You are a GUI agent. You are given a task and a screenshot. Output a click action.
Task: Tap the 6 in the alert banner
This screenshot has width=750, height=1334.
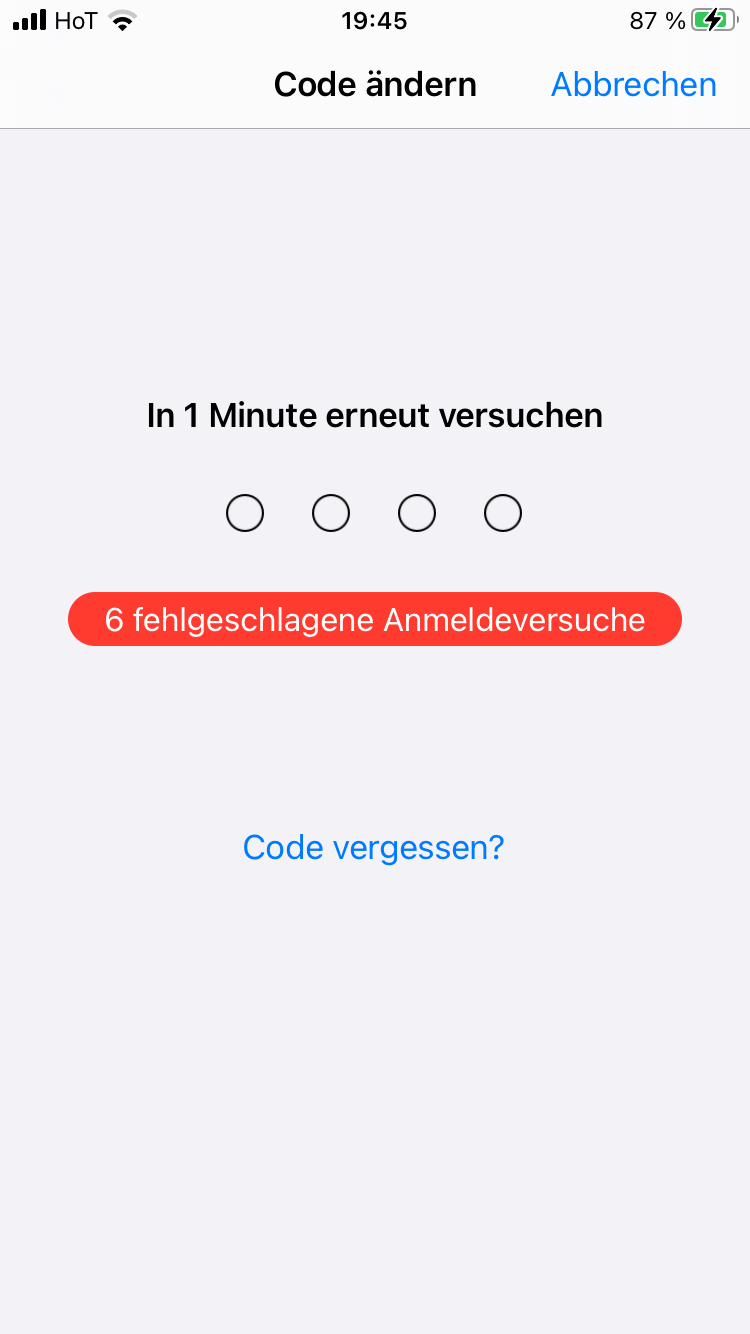pos(116,619)
